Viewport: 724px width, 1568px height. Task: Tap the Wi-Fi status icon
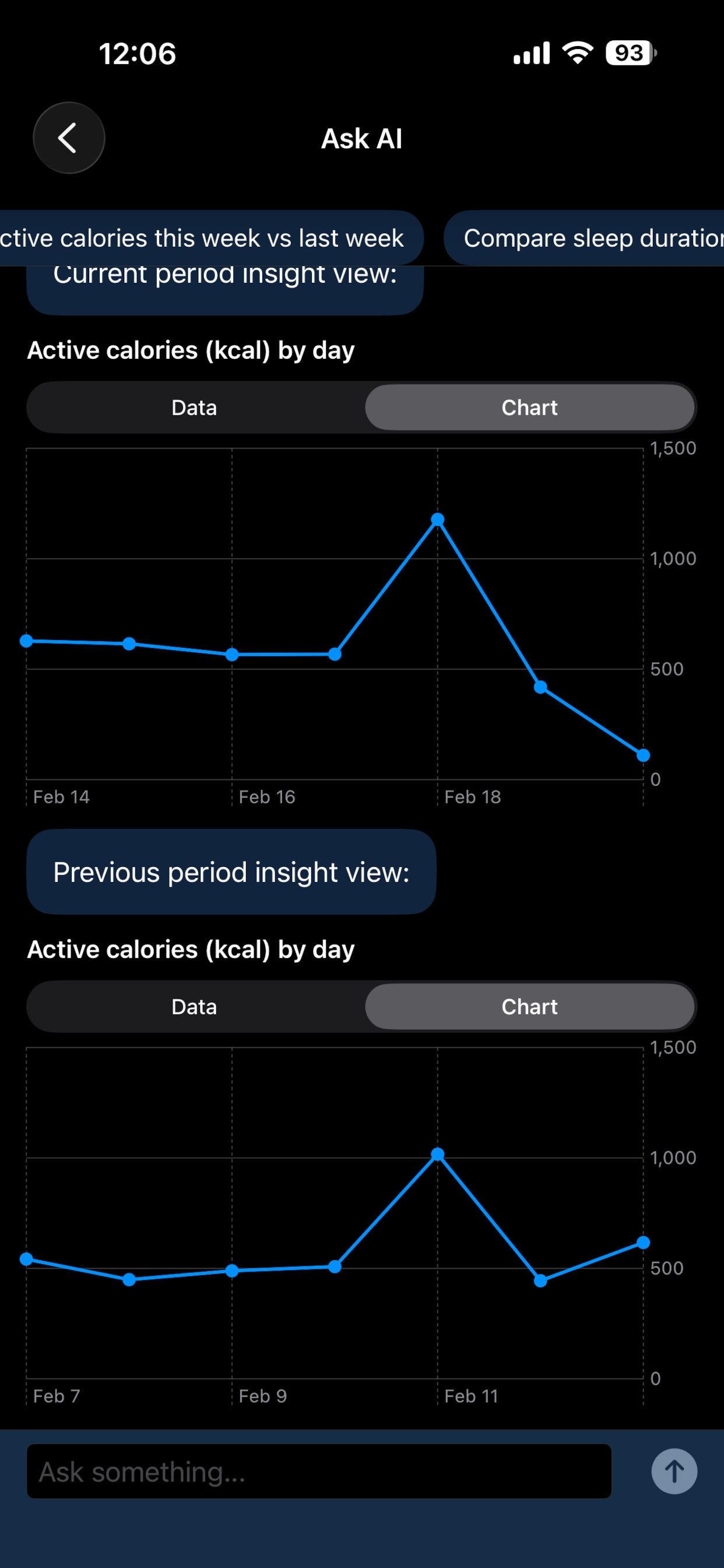576,54
